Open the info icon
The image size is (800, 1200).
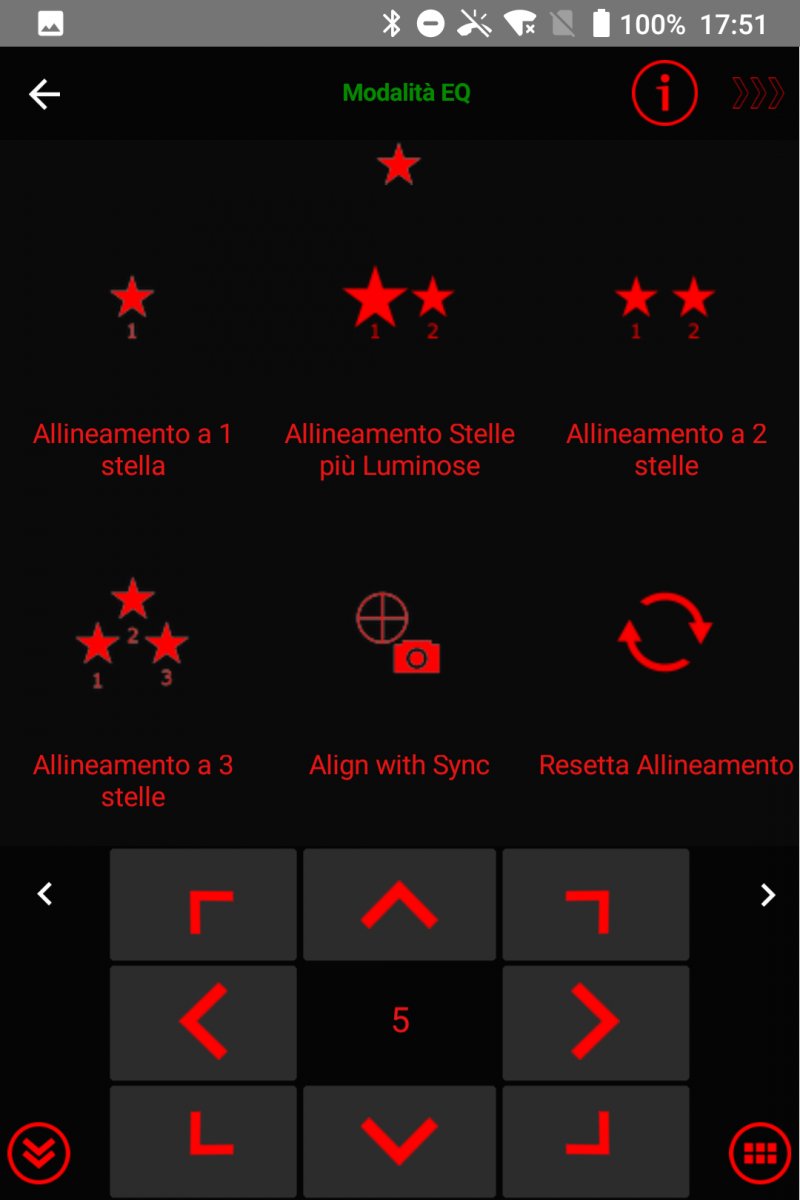point(663,94)
